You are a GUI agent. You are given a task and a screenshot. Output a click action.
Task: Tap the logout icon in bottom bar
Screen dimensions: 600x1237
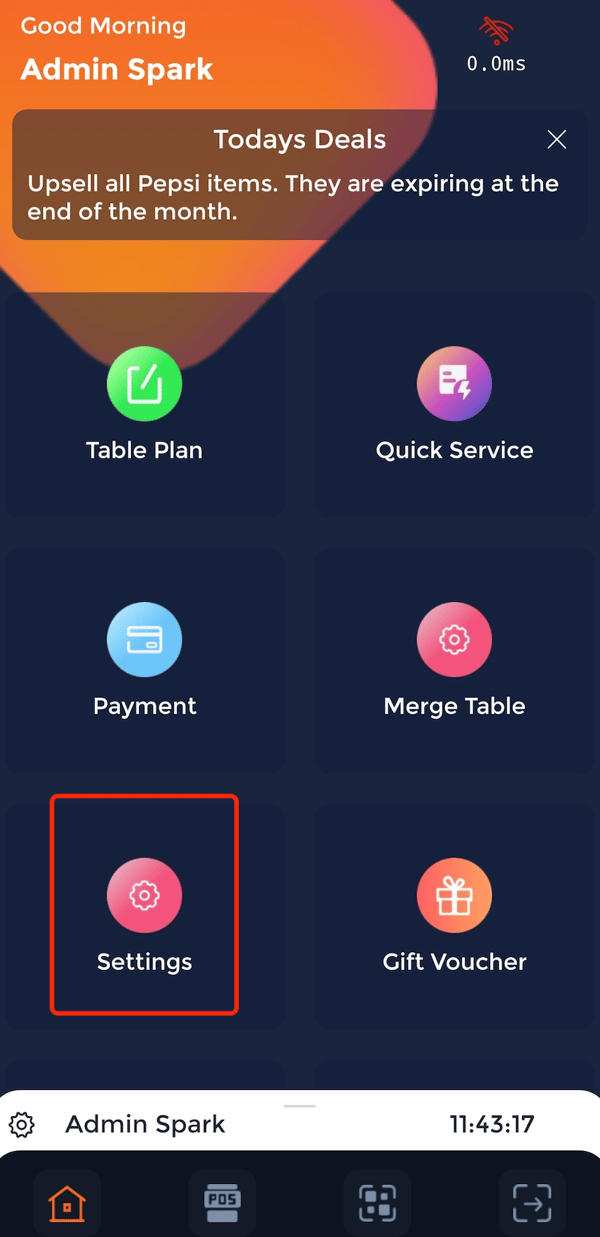point(532,1205)
